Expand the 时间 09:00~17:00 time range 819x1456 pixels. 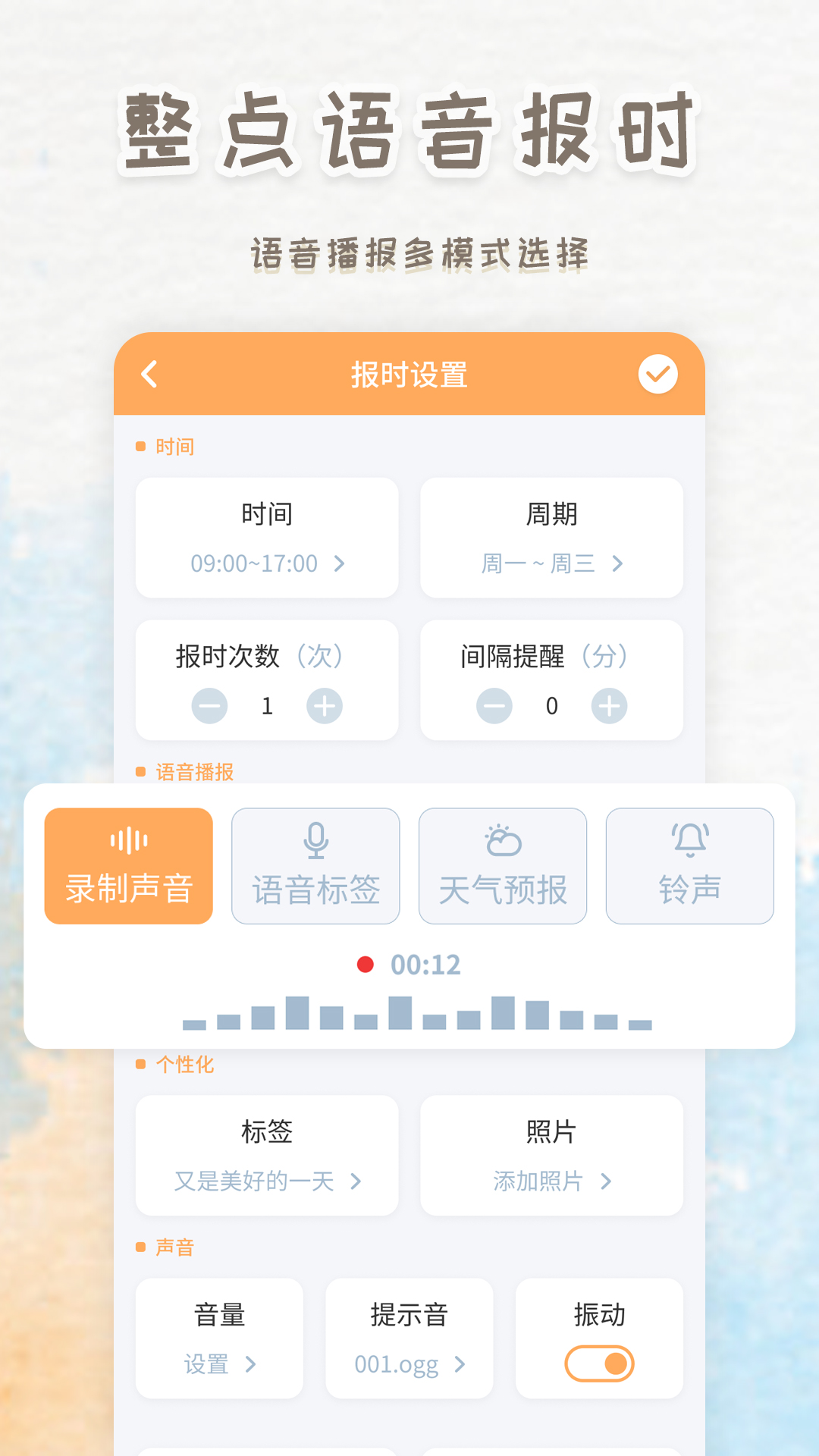click(266, 563)
